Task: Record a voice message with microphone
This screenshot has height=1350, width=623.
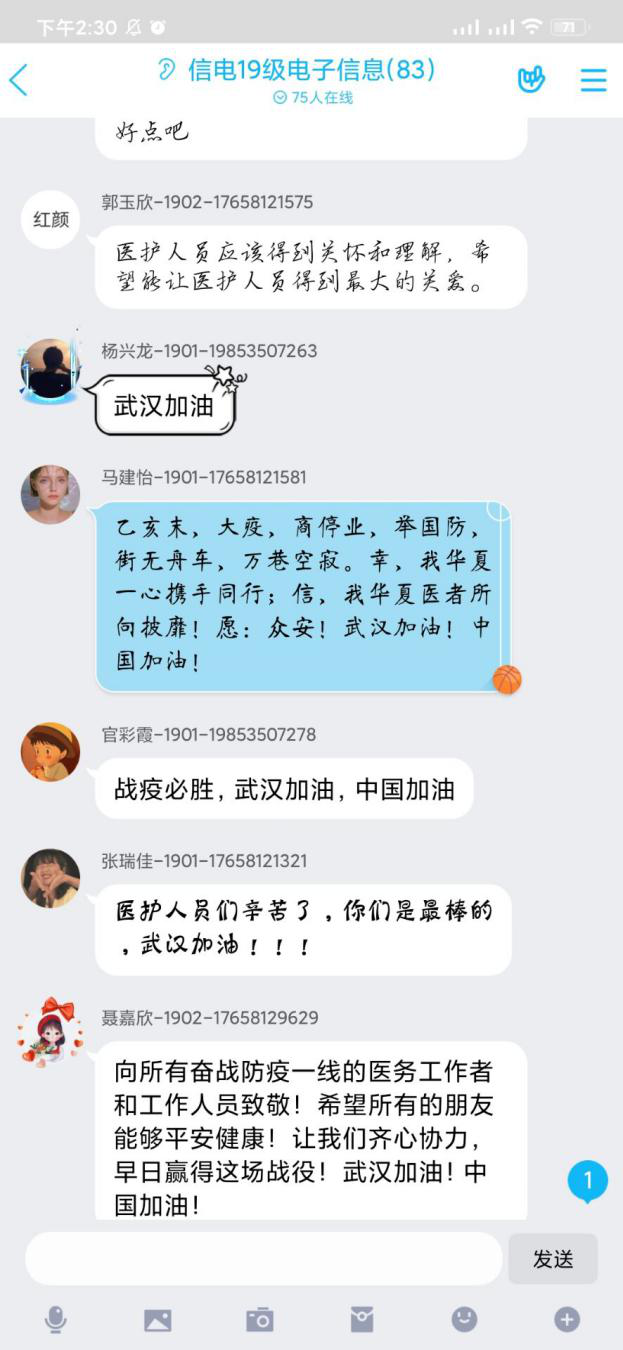Action: point(56,1320)
